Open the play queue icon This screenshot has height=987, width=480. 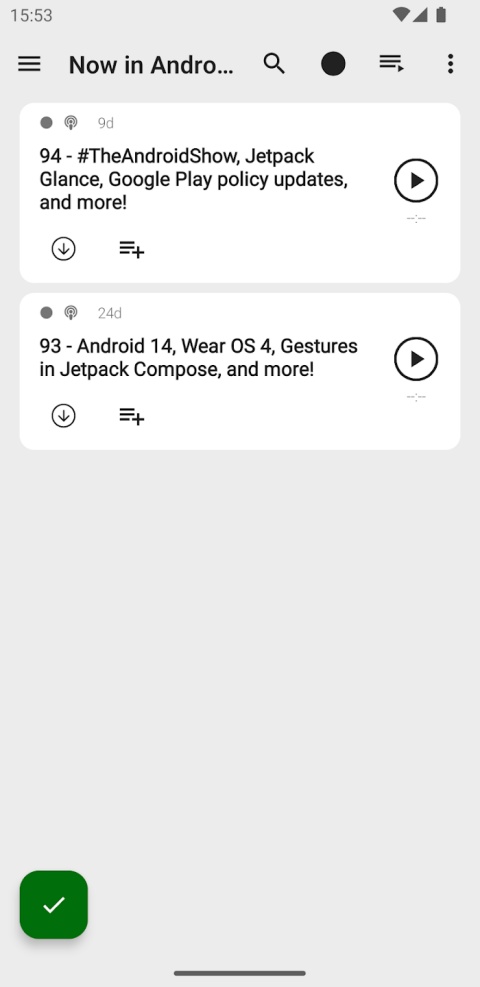[391, 63]
